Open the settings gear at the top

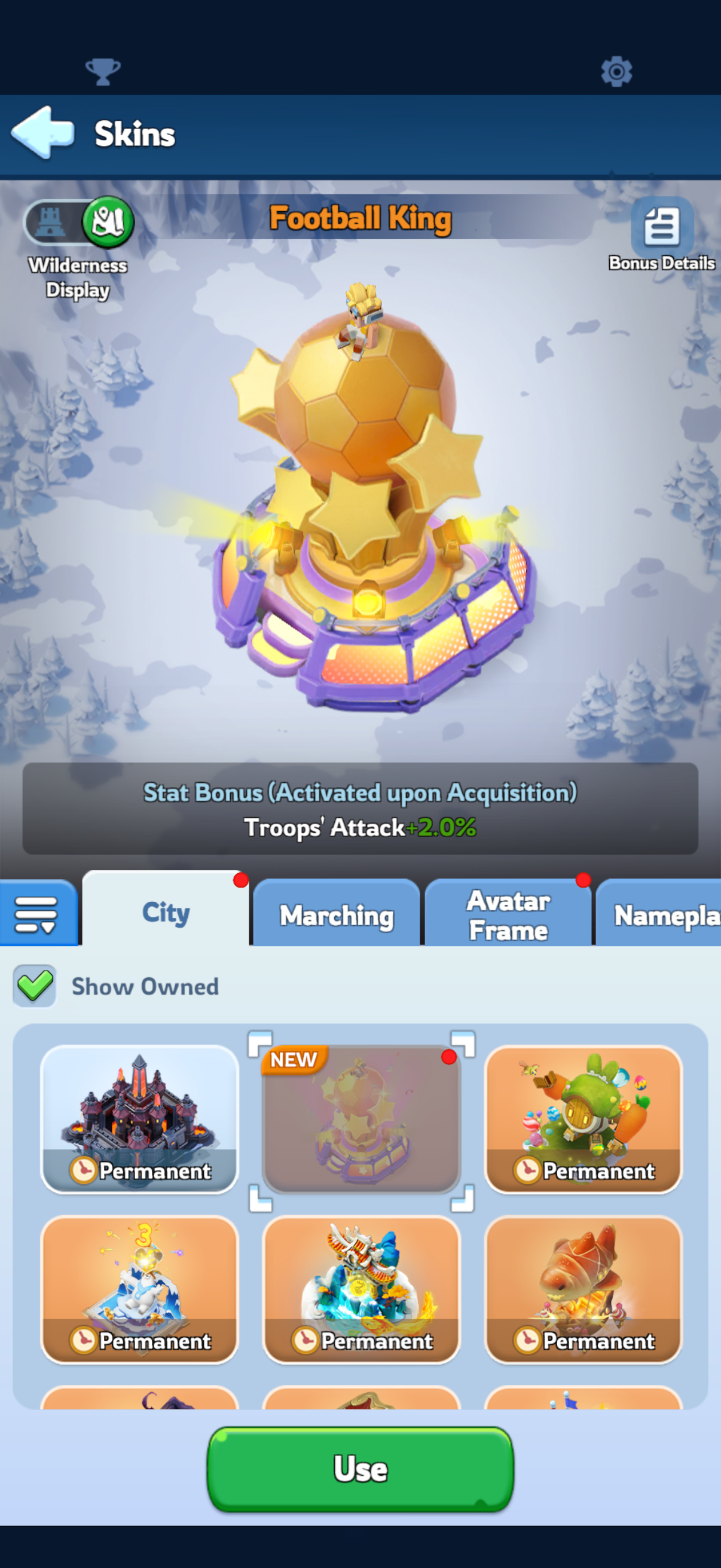[x=616, y=71]
